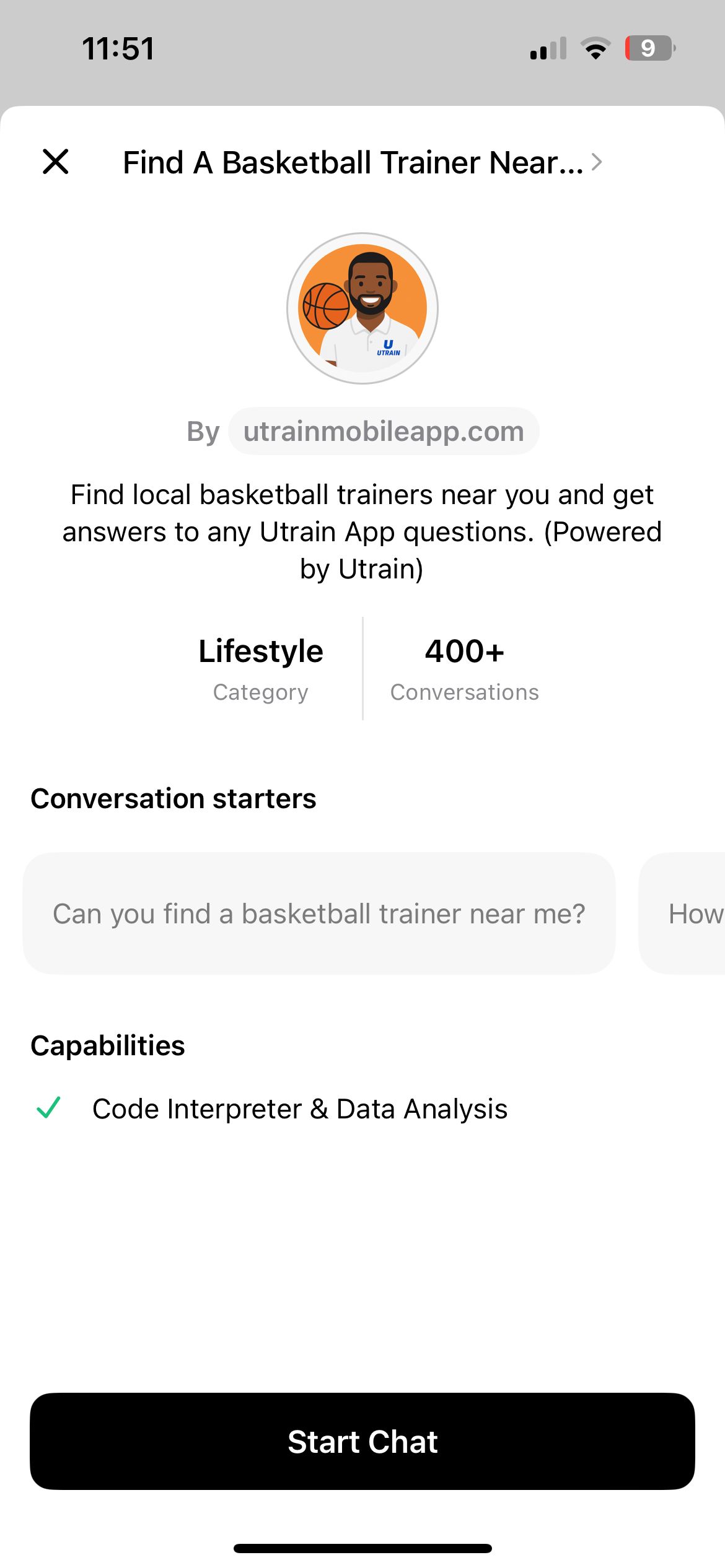Open the utrainmobileapp.com author link

tap(383, 432)
